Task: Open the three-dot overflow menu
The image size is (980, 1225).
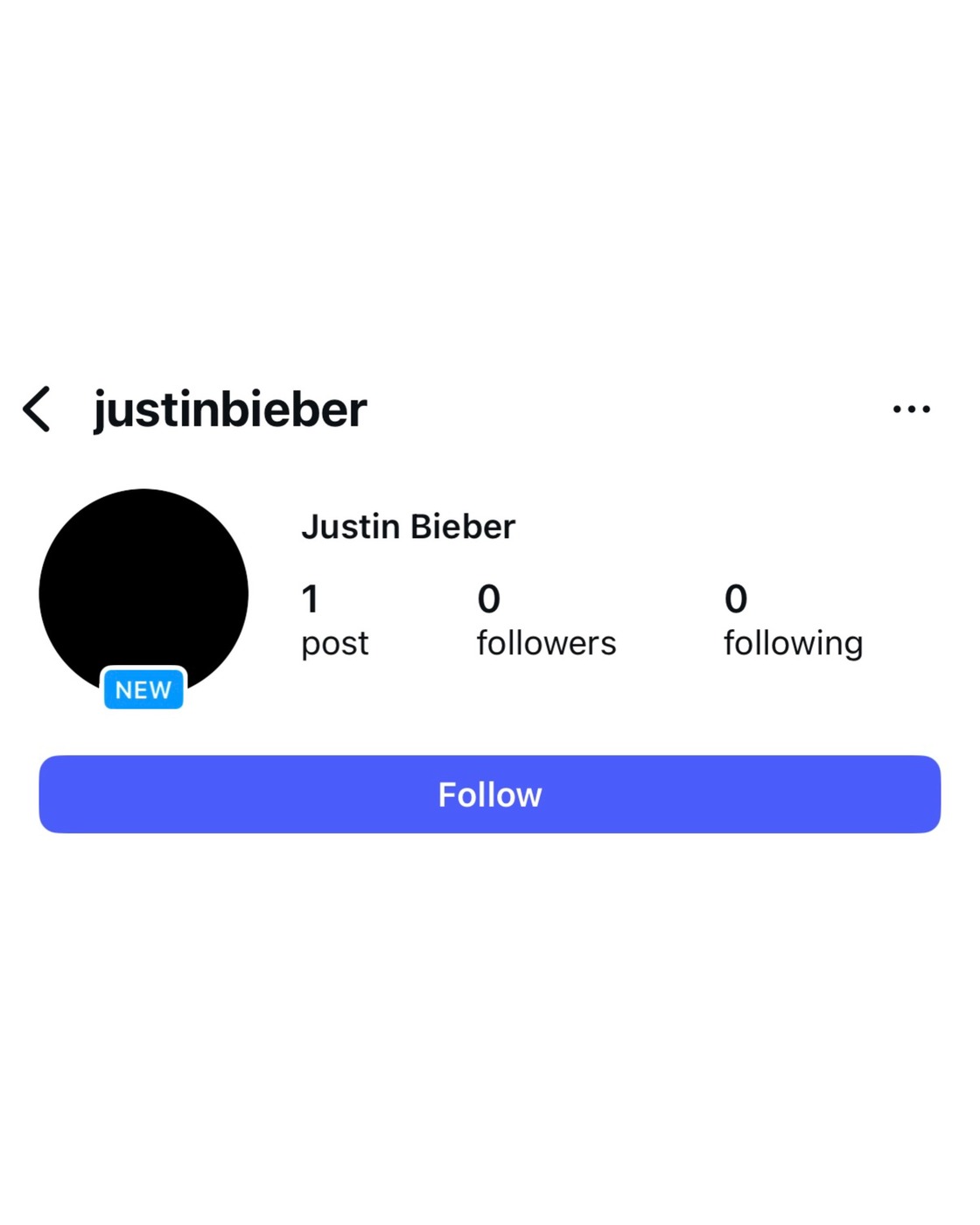Action: [911, 409]
